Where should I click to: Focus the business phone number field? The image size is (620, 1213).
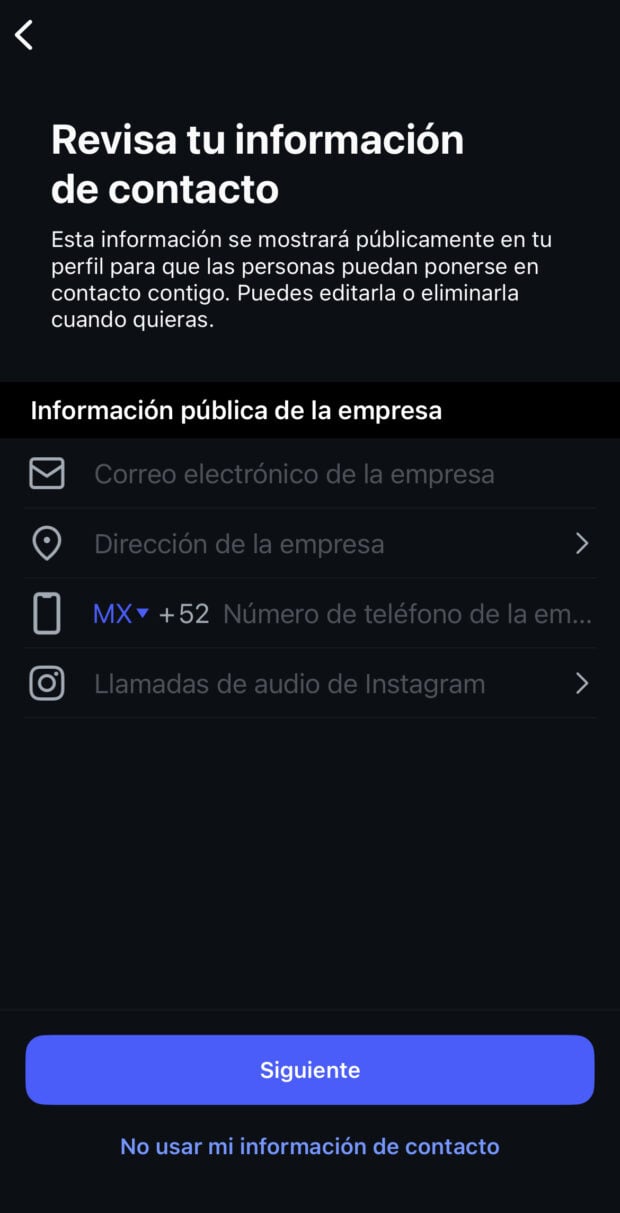point(407,614)
